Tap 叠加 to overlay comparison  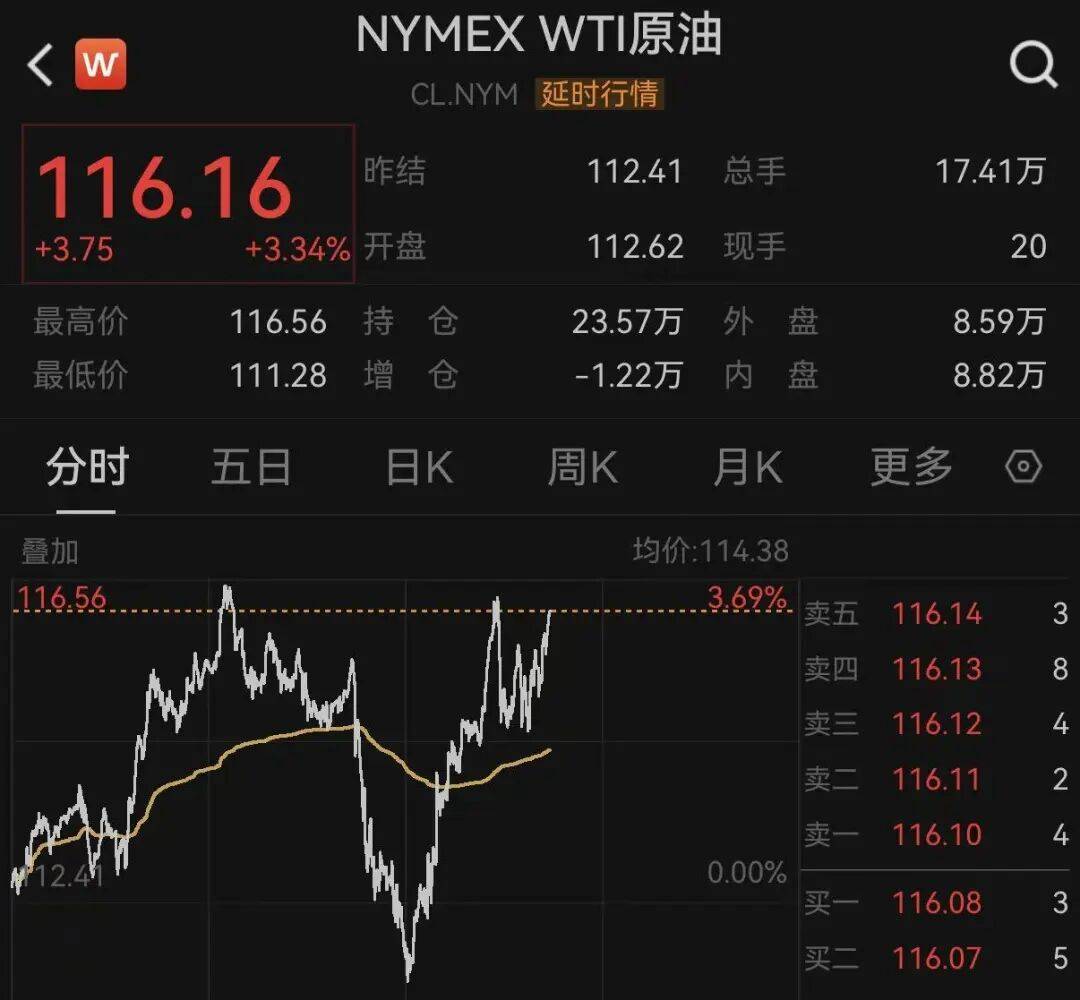[x=50, y=551]
